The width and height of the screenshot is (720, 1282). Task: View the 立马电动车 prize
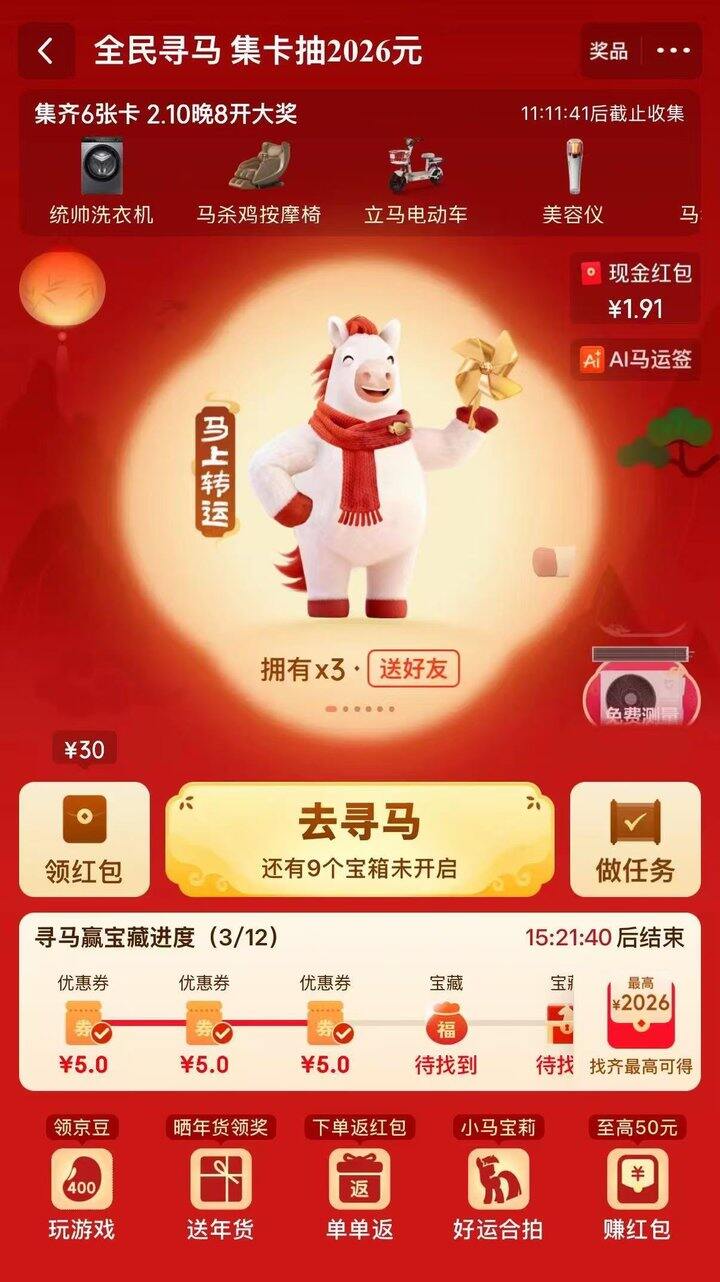tap(416, 181)
